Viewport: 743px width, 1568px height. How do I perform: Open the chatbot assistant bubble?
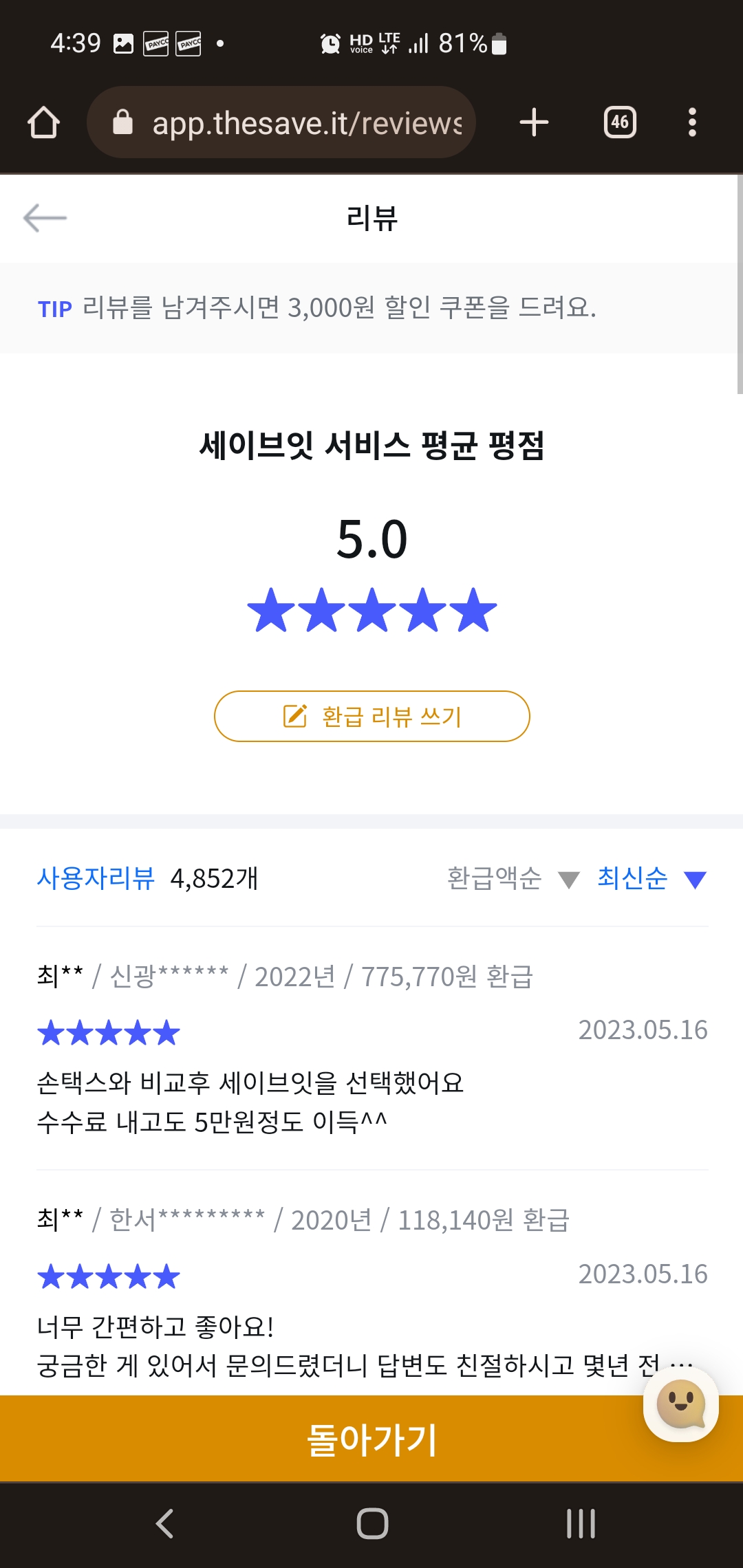click(x=680, y=1404)
